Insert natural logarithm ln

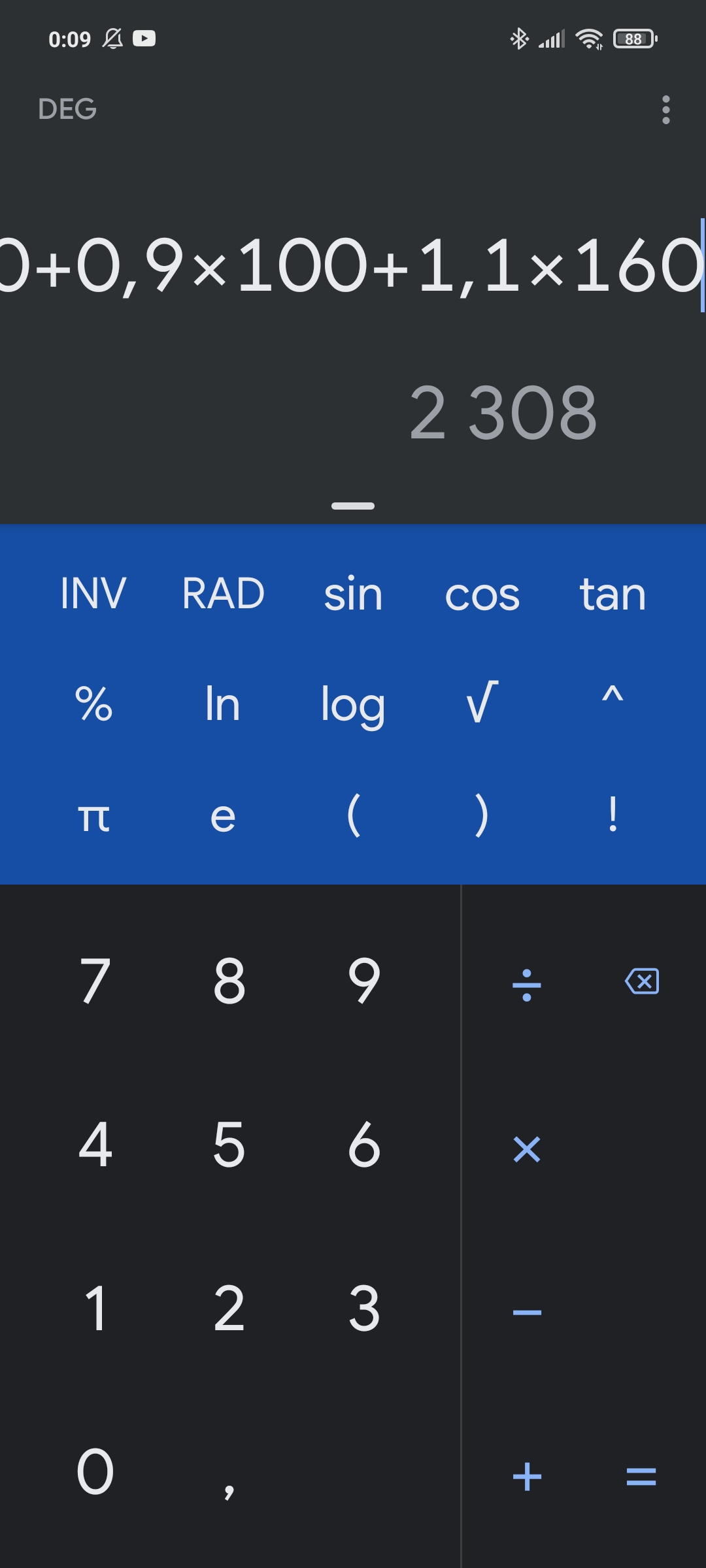pos(223,704)
